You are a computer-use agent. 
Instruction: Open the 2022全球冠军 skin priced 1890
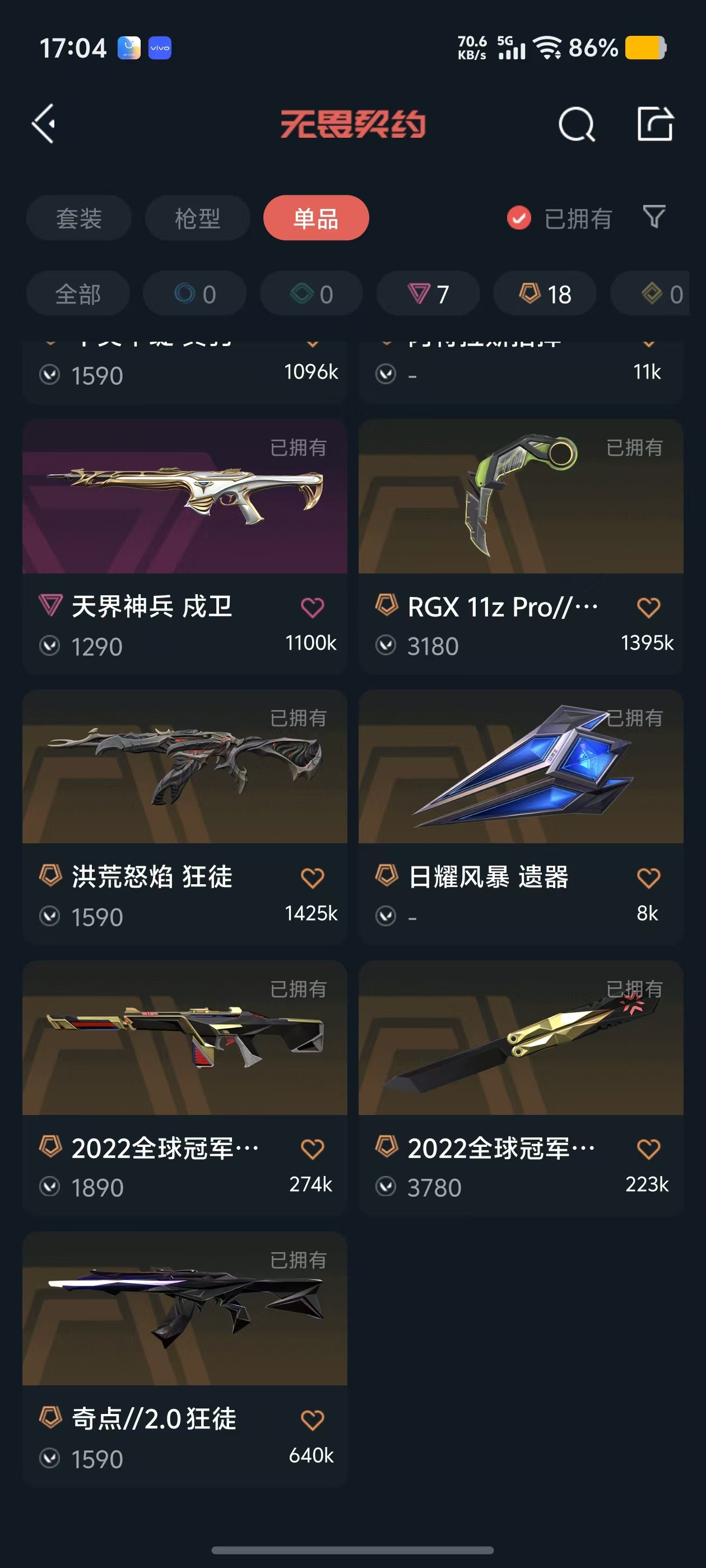184,1038
